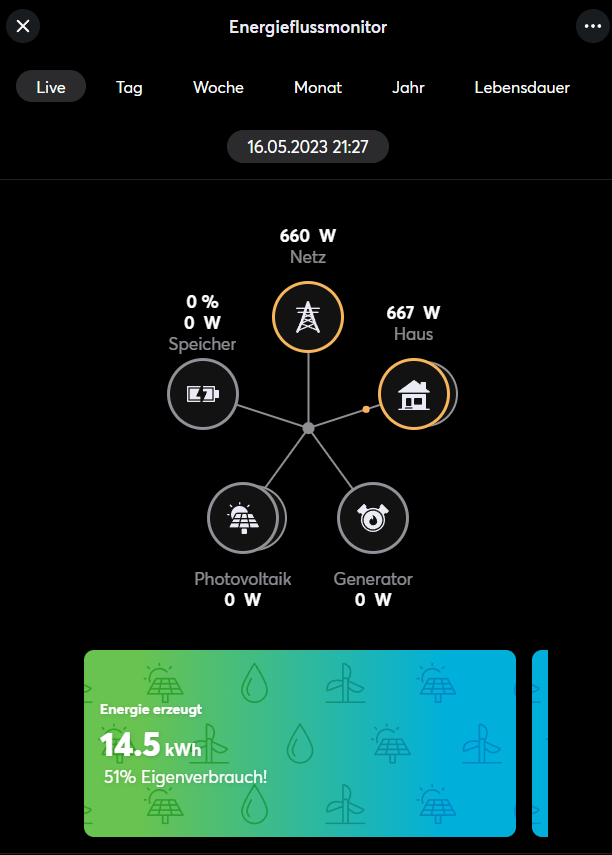The image size is (612, 855).
Task: Switch to the Lebensdauer view
Action: pyautogui.click(x=522, y=87)
